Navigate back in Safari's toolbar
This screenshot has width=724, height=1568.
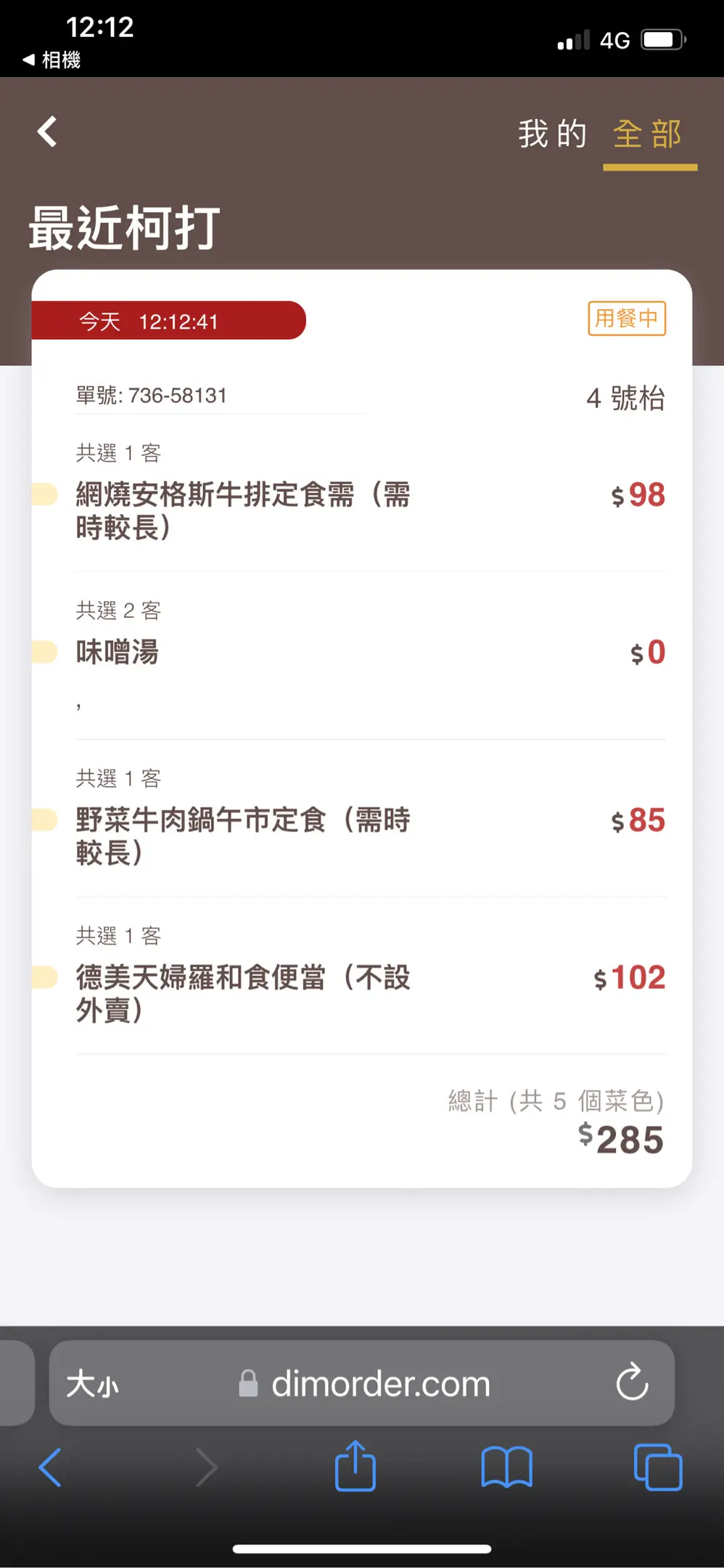tap(49, 1468)
